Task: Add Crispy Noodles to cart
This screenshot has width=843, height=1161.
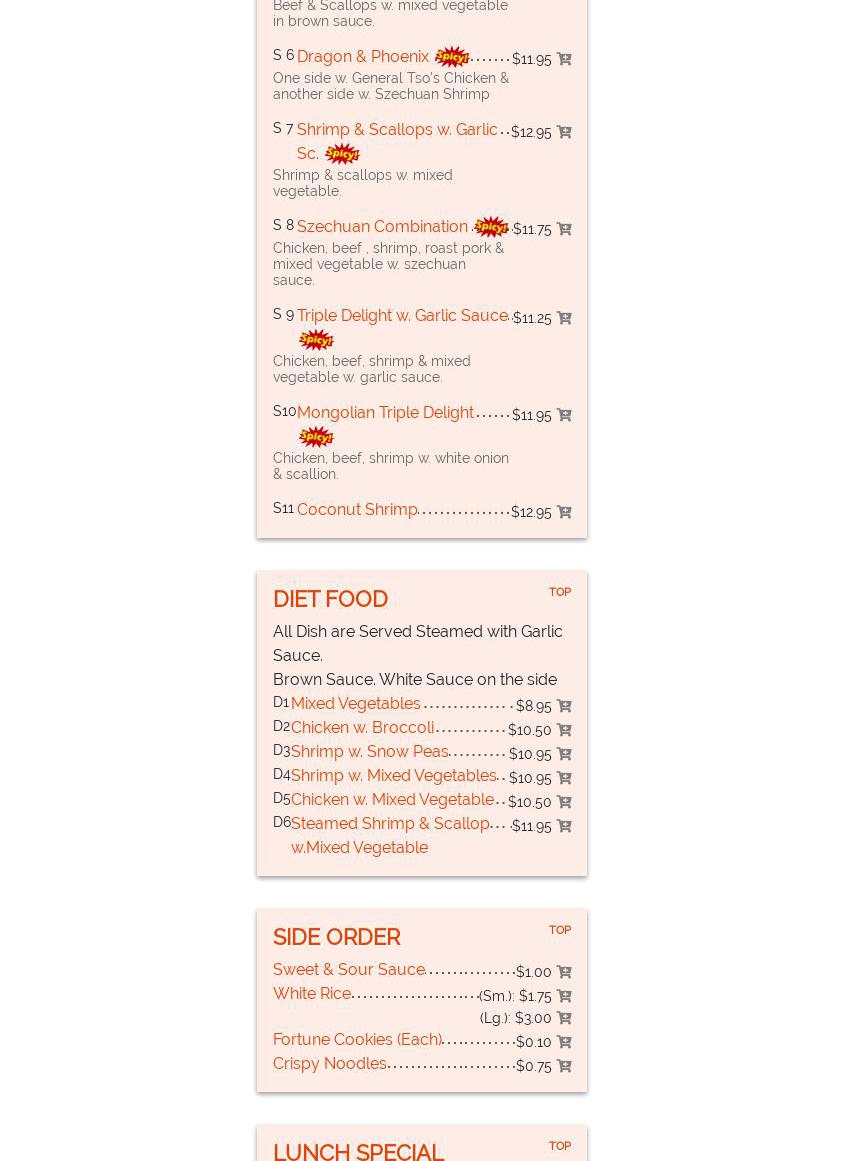Action: point(564,1066)
